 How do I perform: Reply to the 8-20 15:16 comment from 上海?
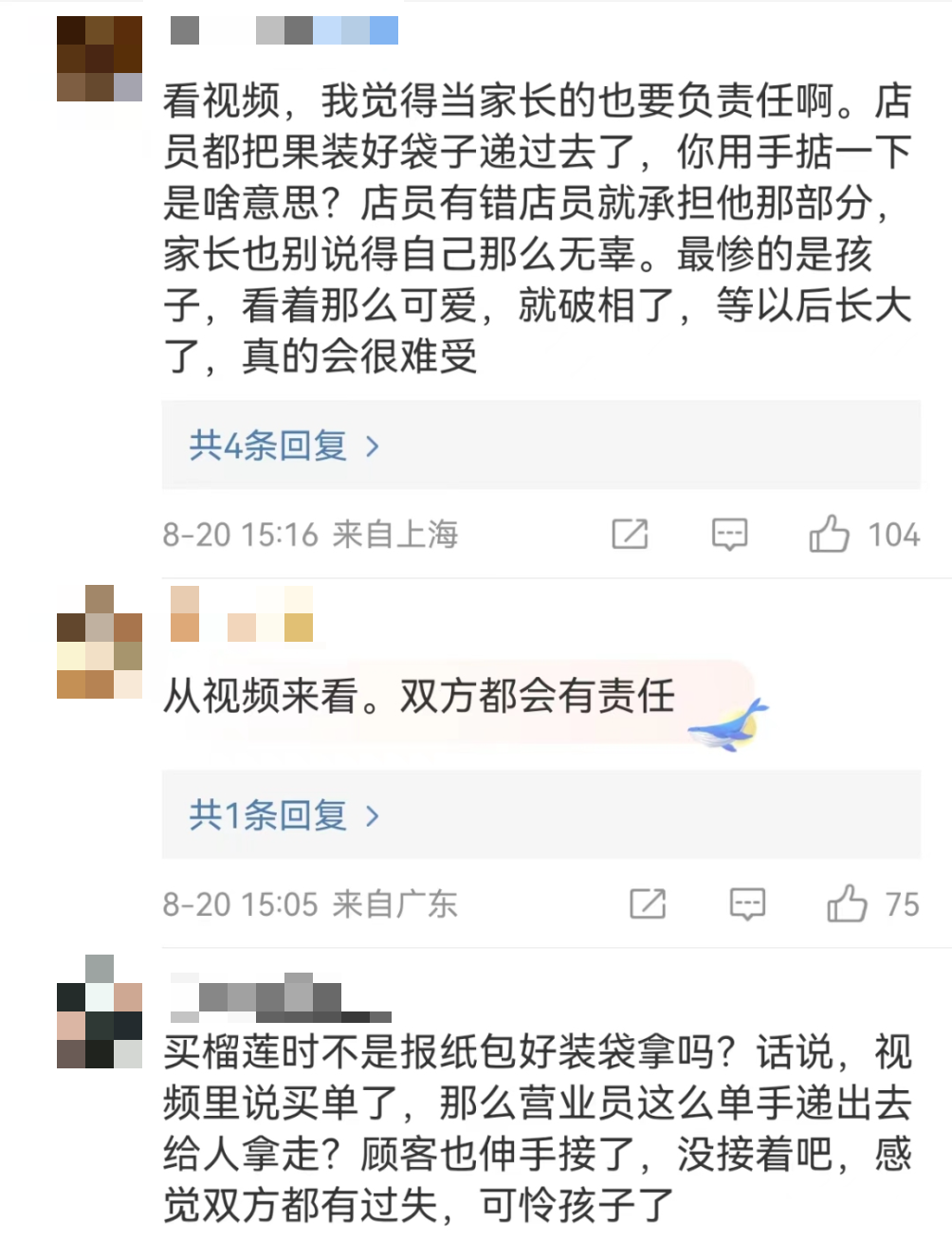[729, 535]
